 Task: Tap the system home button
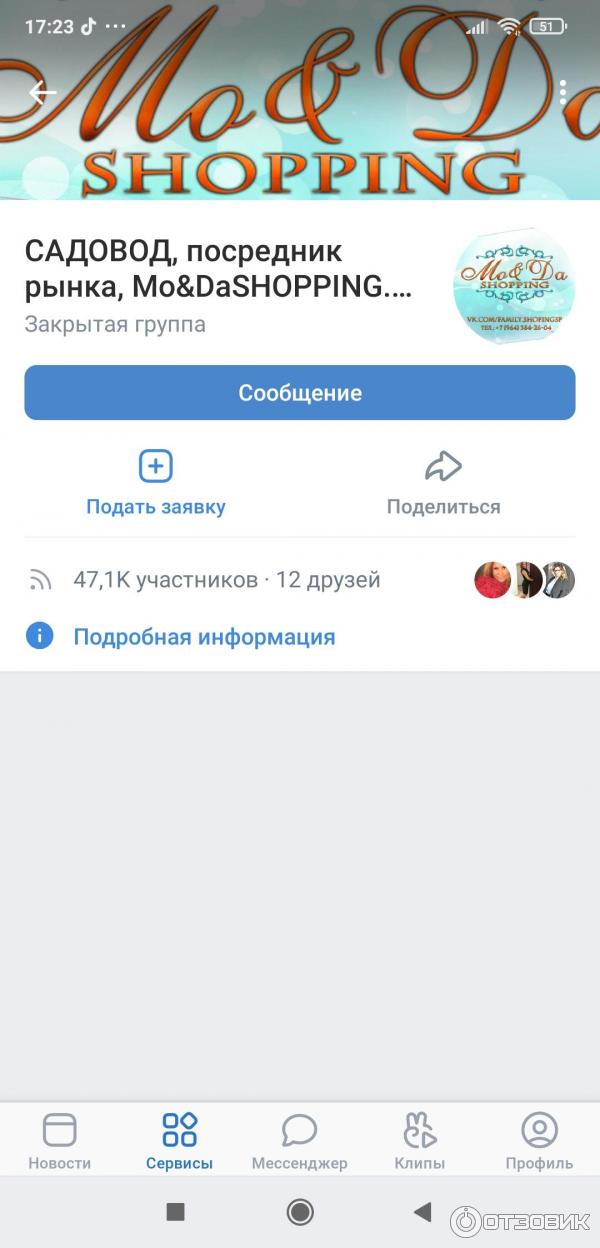(x=300, y=1212)
